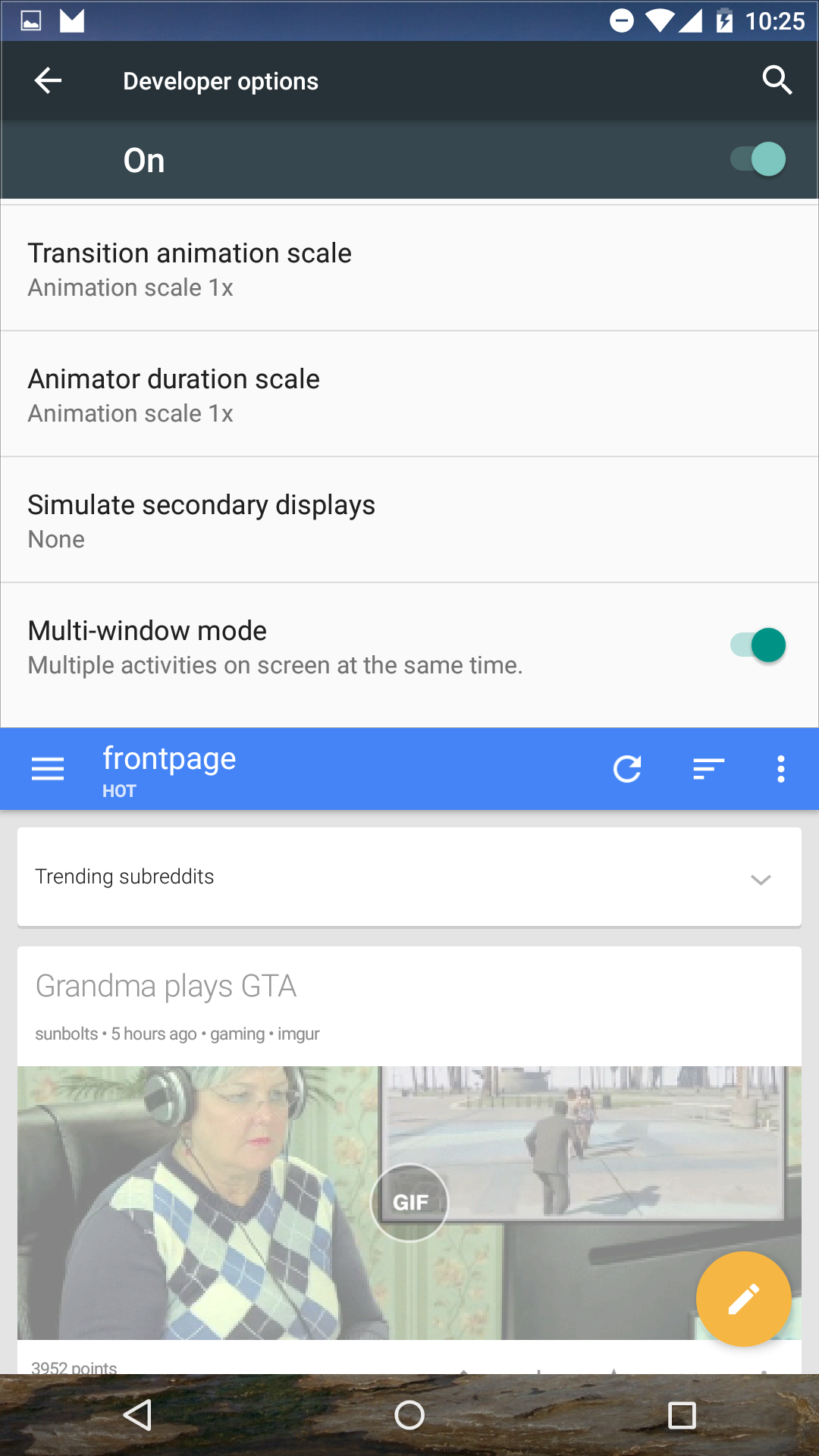
Task: Play the Grandma plays GTA GIF
Action: click(x=409, y=1203)
